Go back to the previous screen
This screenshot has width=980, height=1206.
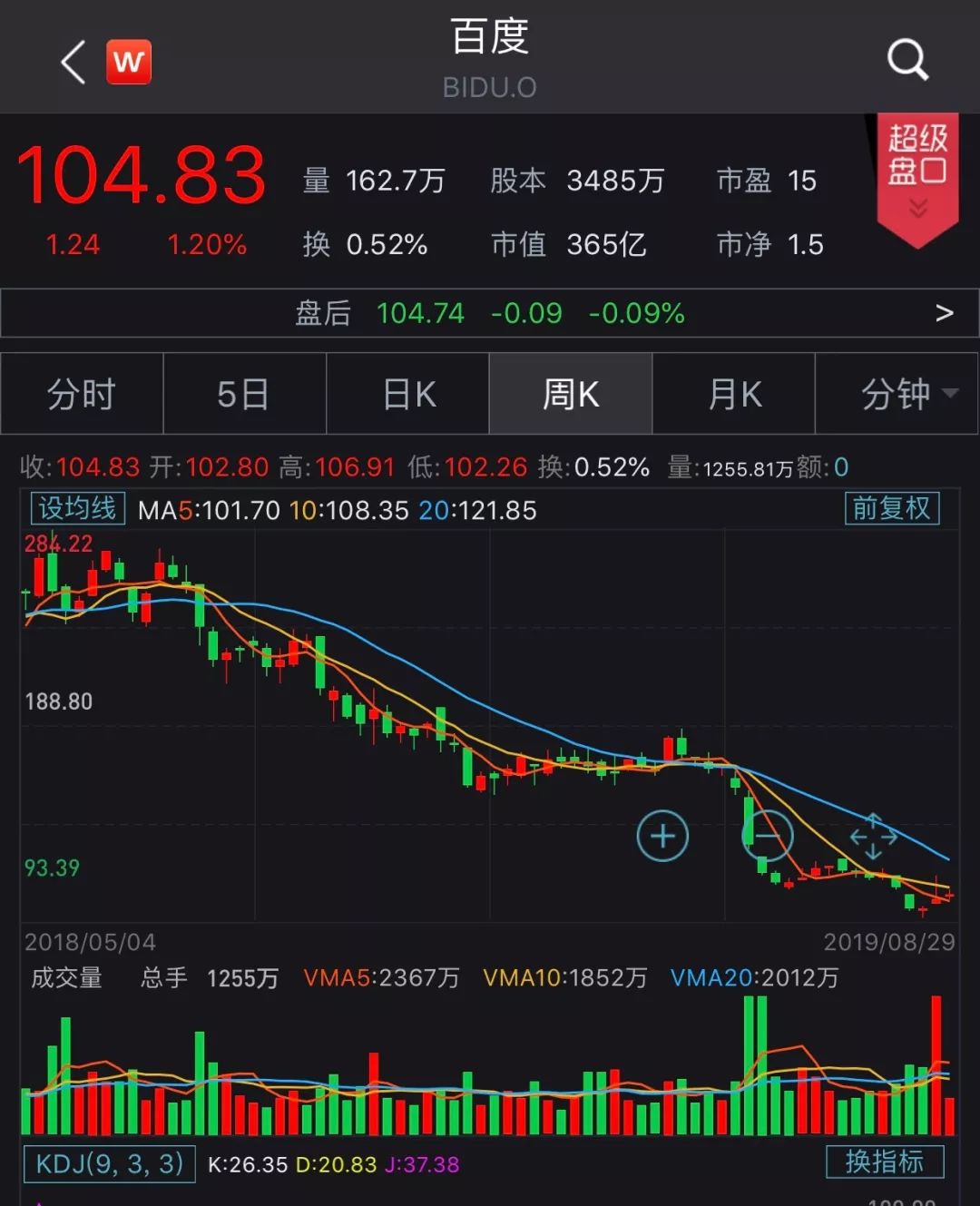(x=73, y=62)
